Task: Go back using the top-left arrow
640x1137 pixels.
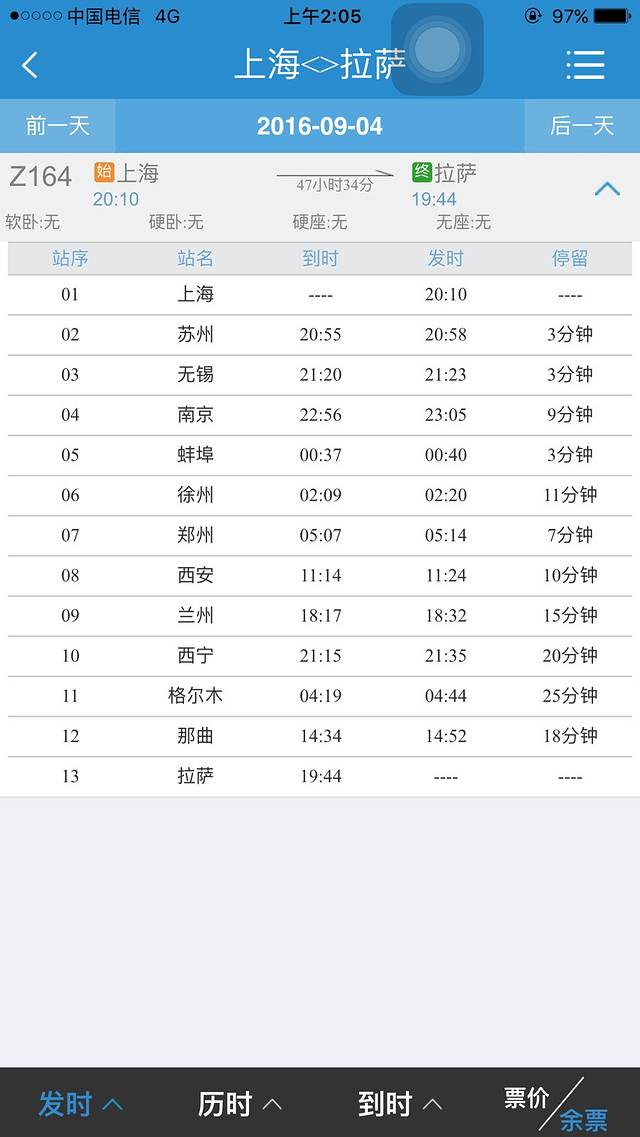Action: click(30, 66)
